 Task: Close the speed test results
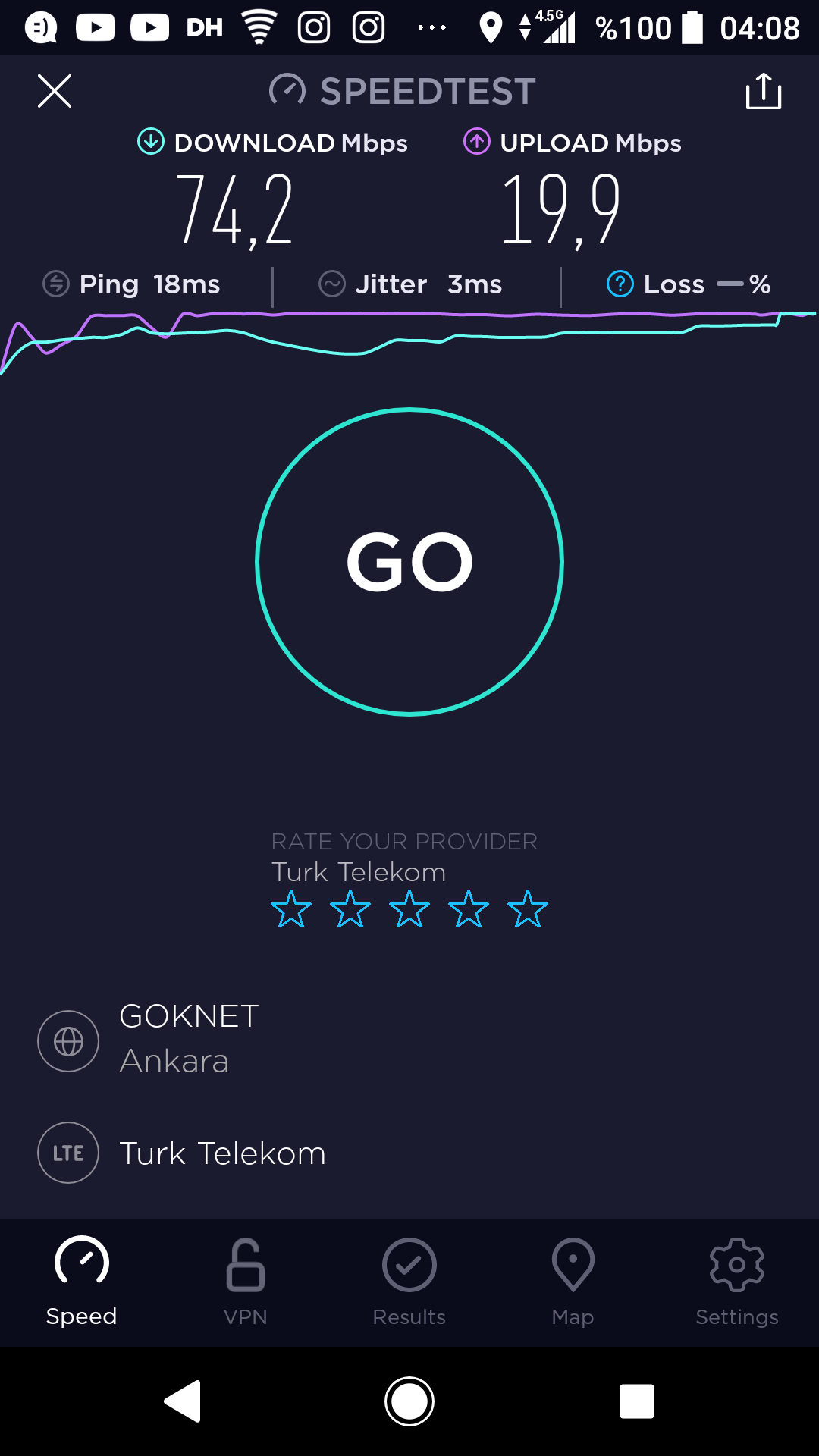click(55, 91)
